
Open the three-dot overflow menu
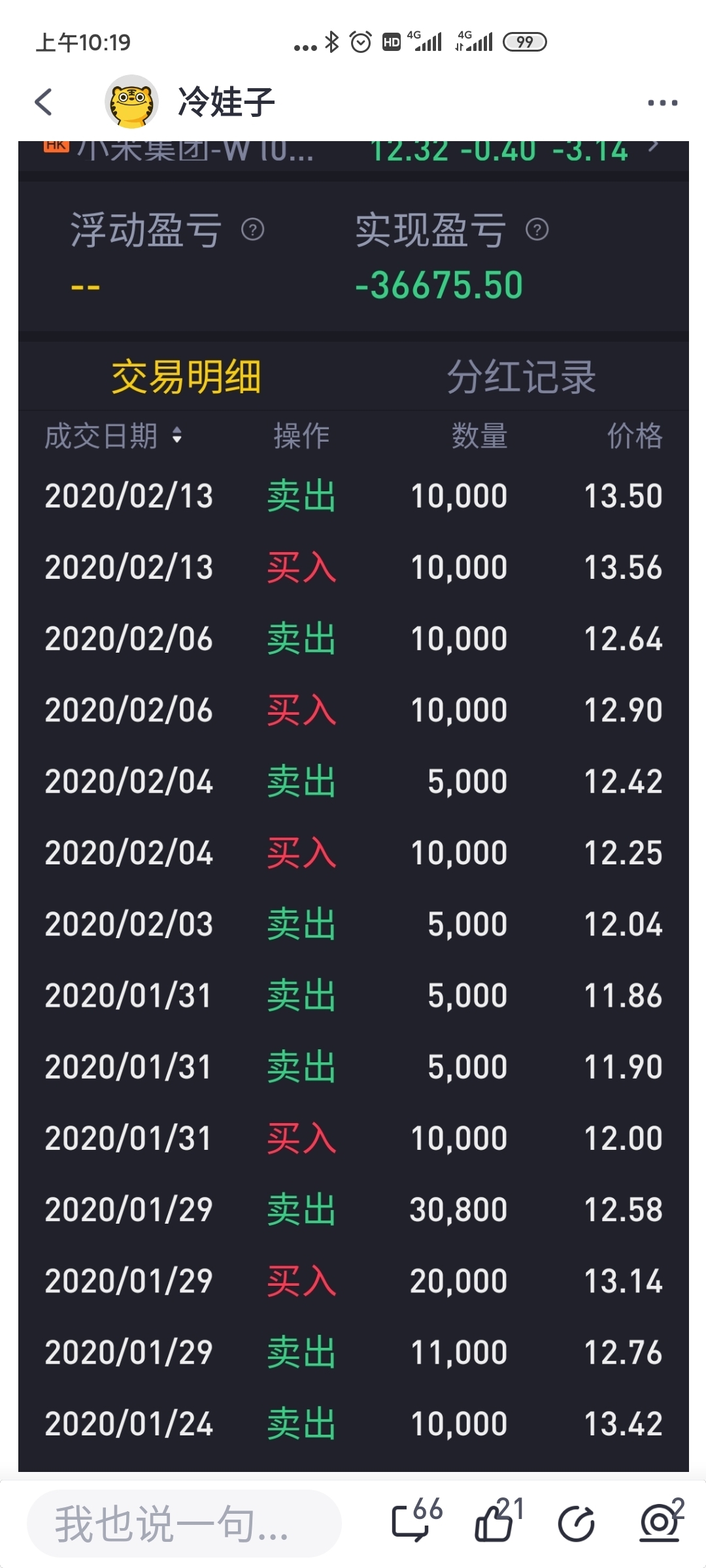tap(662, 103)
